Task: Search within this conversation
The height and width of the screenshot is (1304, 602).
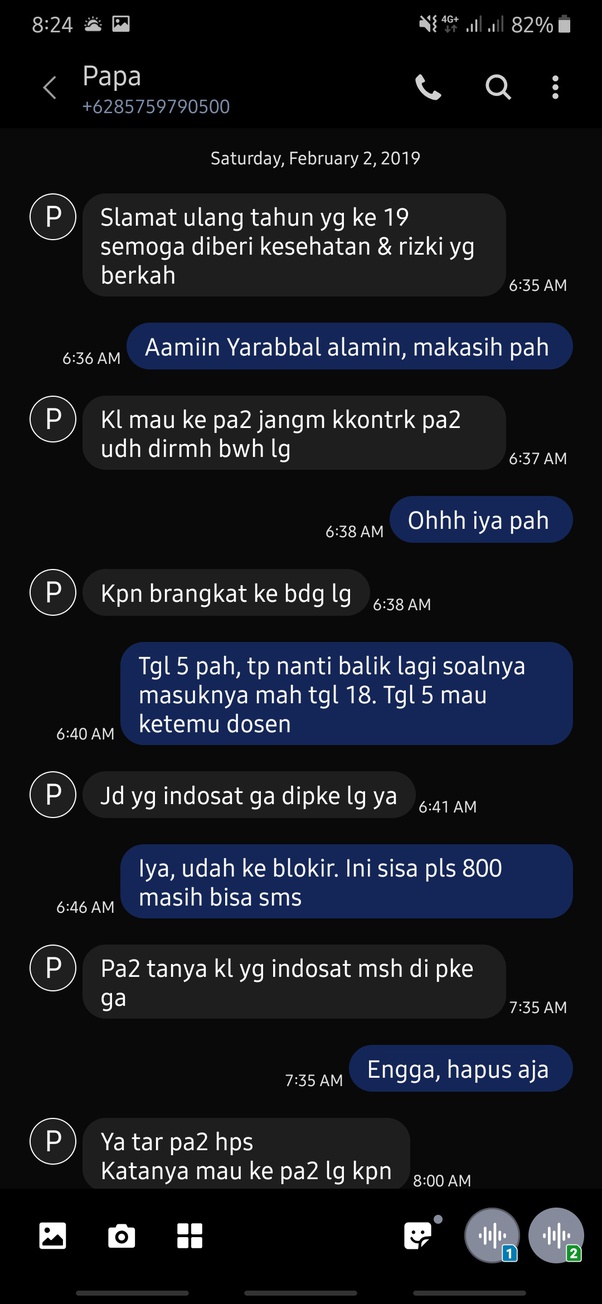Action: pyautogui.click(x=498, y=88)
